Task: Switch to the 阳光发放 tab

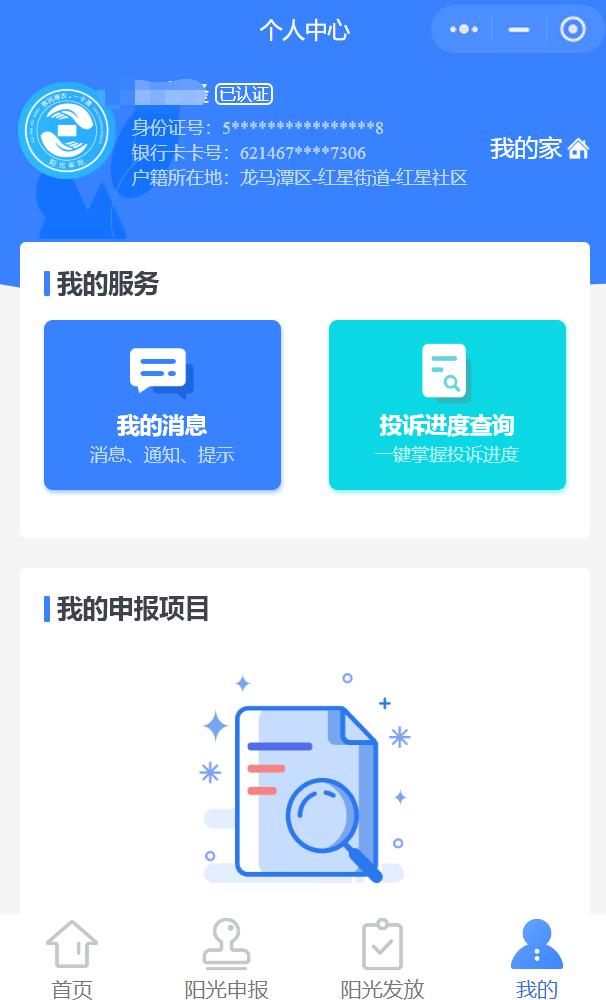Action: pyautogui.click(x=382, y=960)
